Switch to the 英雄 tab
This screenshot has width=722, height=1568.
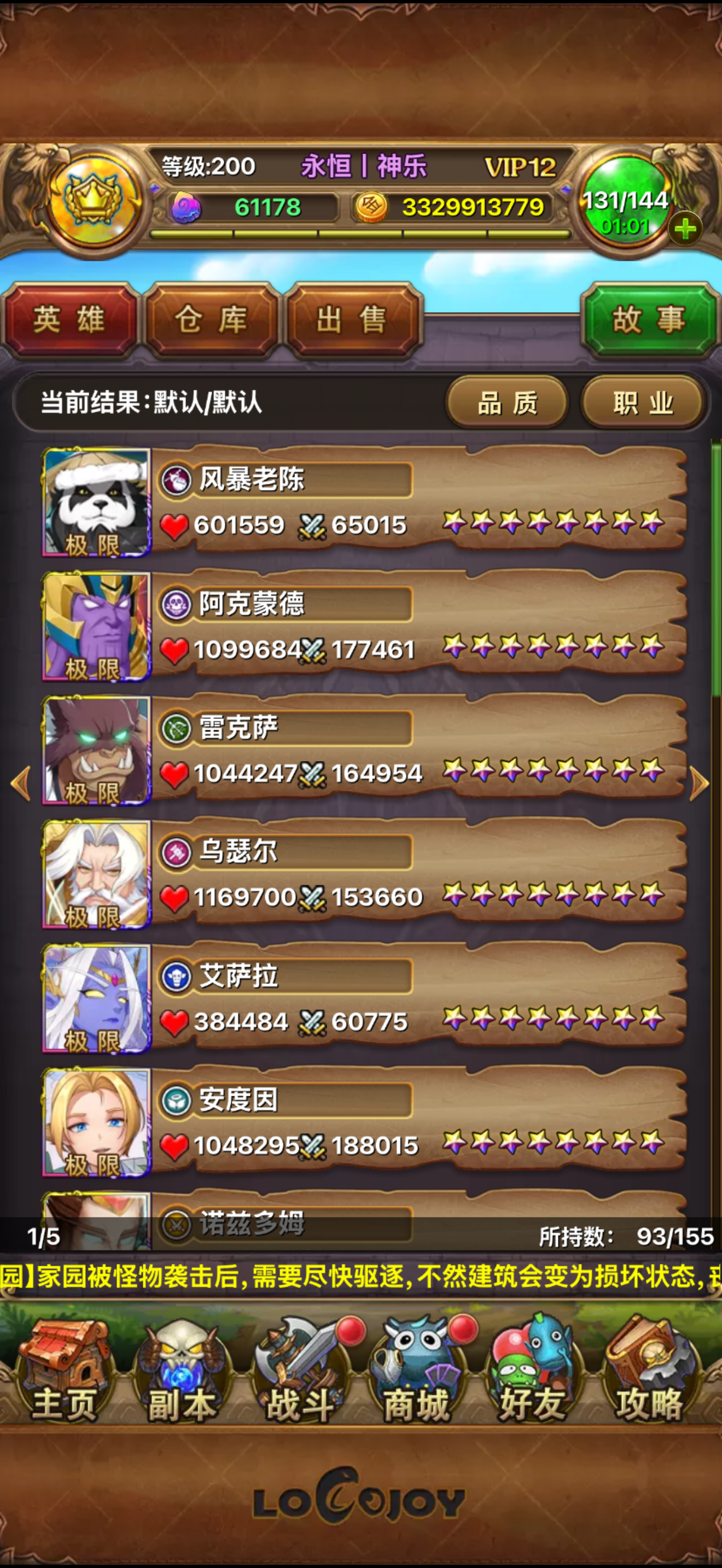coord(69,320)
